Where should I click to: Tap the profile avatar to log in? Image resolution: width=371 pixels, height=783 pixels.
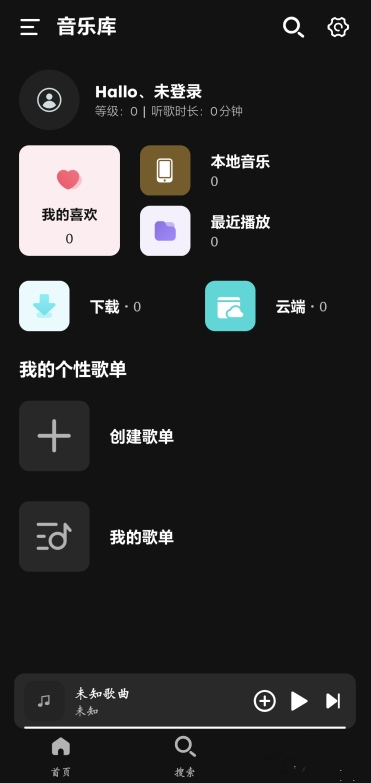click(49, 100)
